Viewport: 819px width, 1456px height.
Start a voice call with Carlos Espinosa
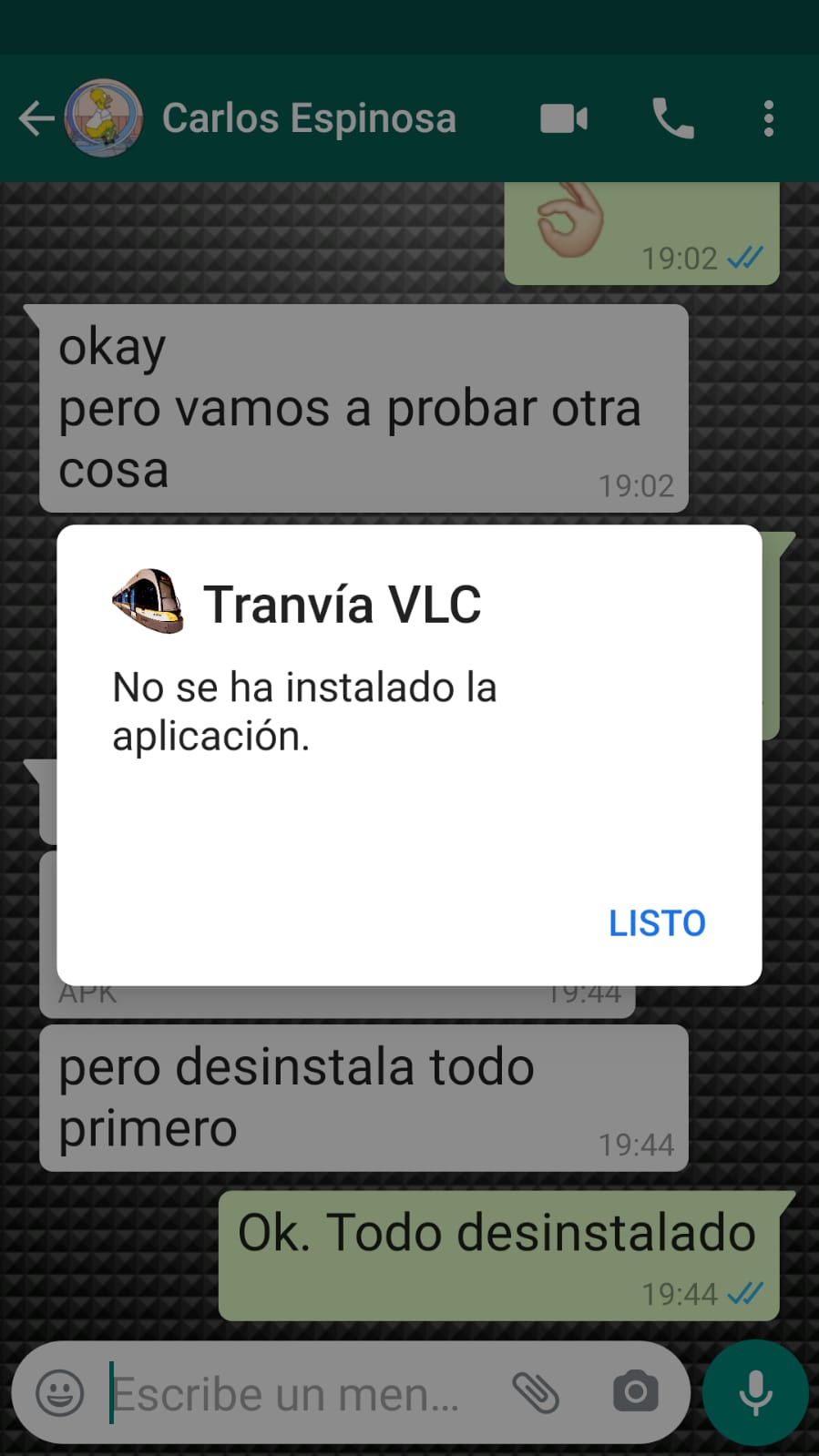pos(673,118)
